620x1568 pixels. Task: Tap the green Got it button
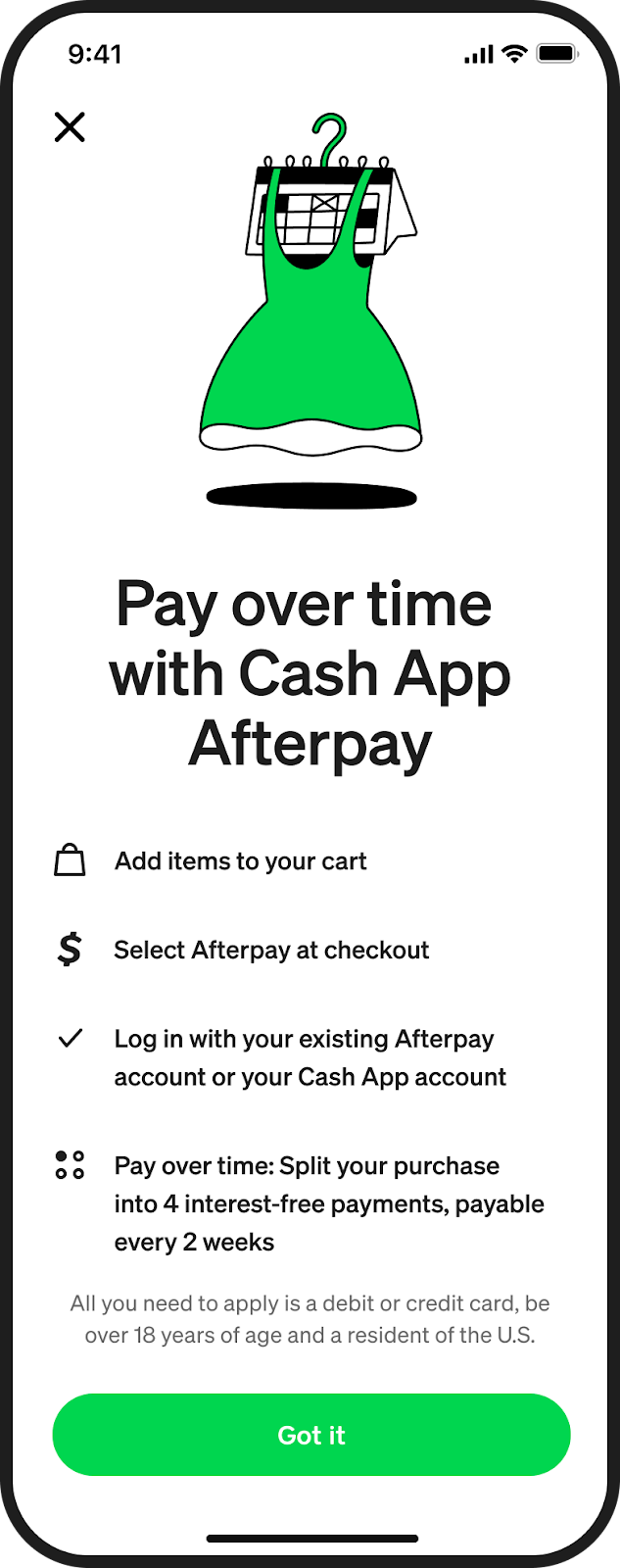tap(310, 1435)
